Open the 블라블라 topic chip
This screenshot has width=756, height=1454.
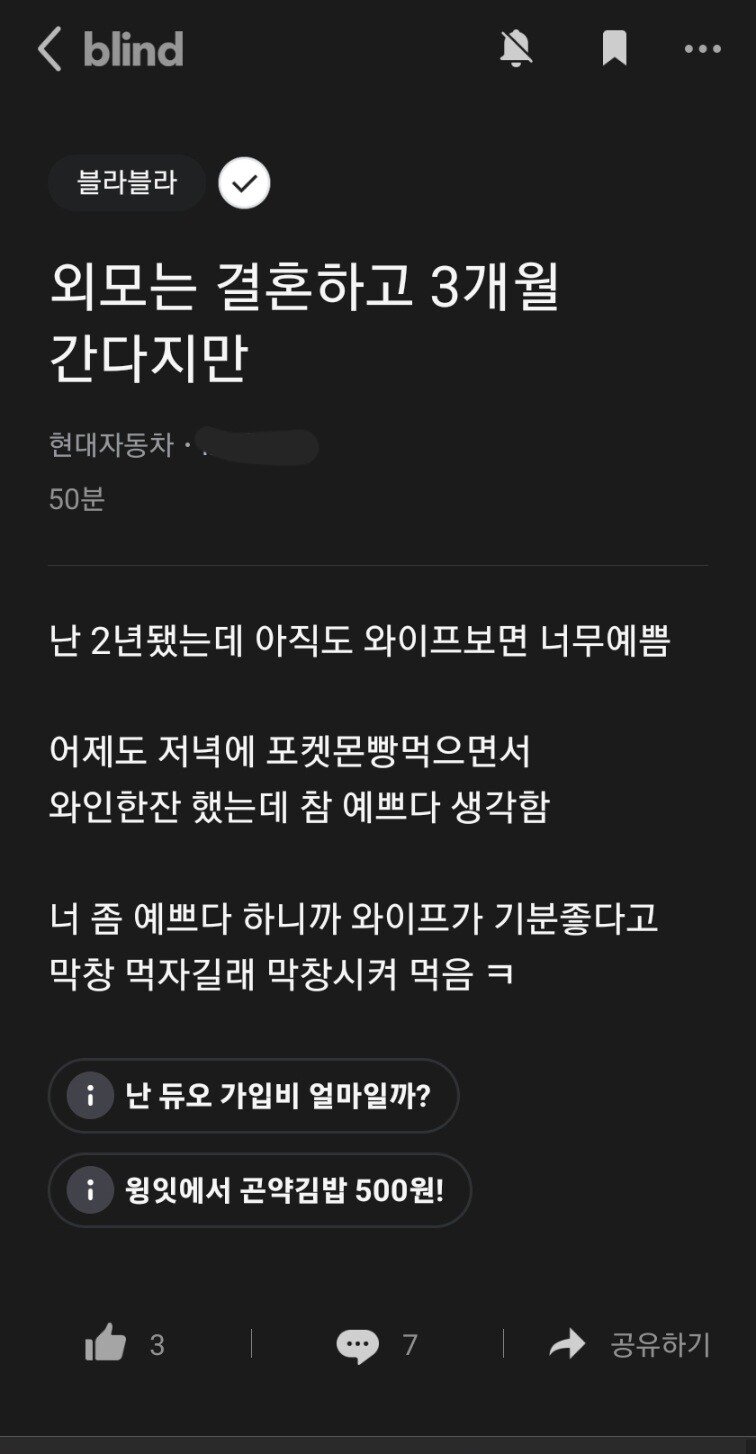127,183
